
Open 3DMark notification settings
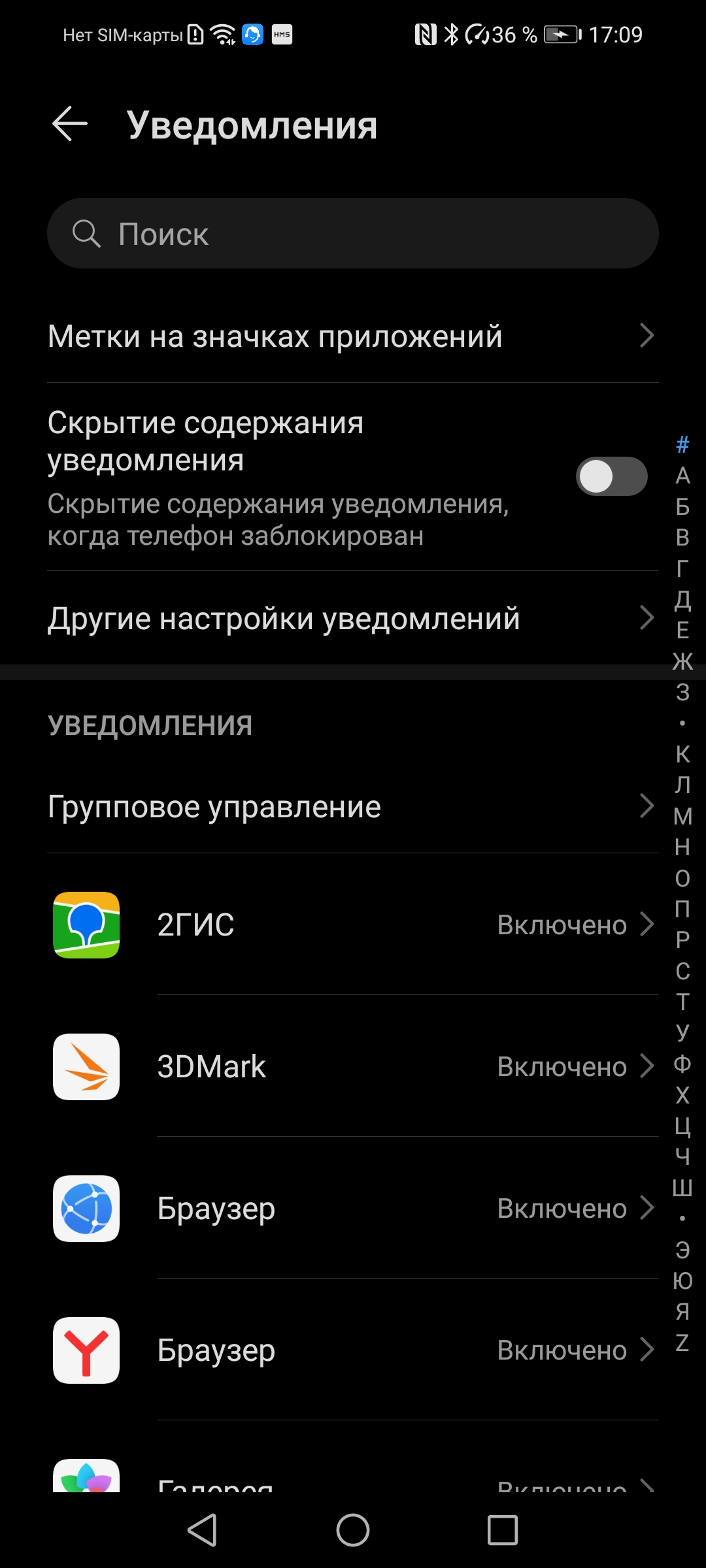click(x=353, y=1066)
